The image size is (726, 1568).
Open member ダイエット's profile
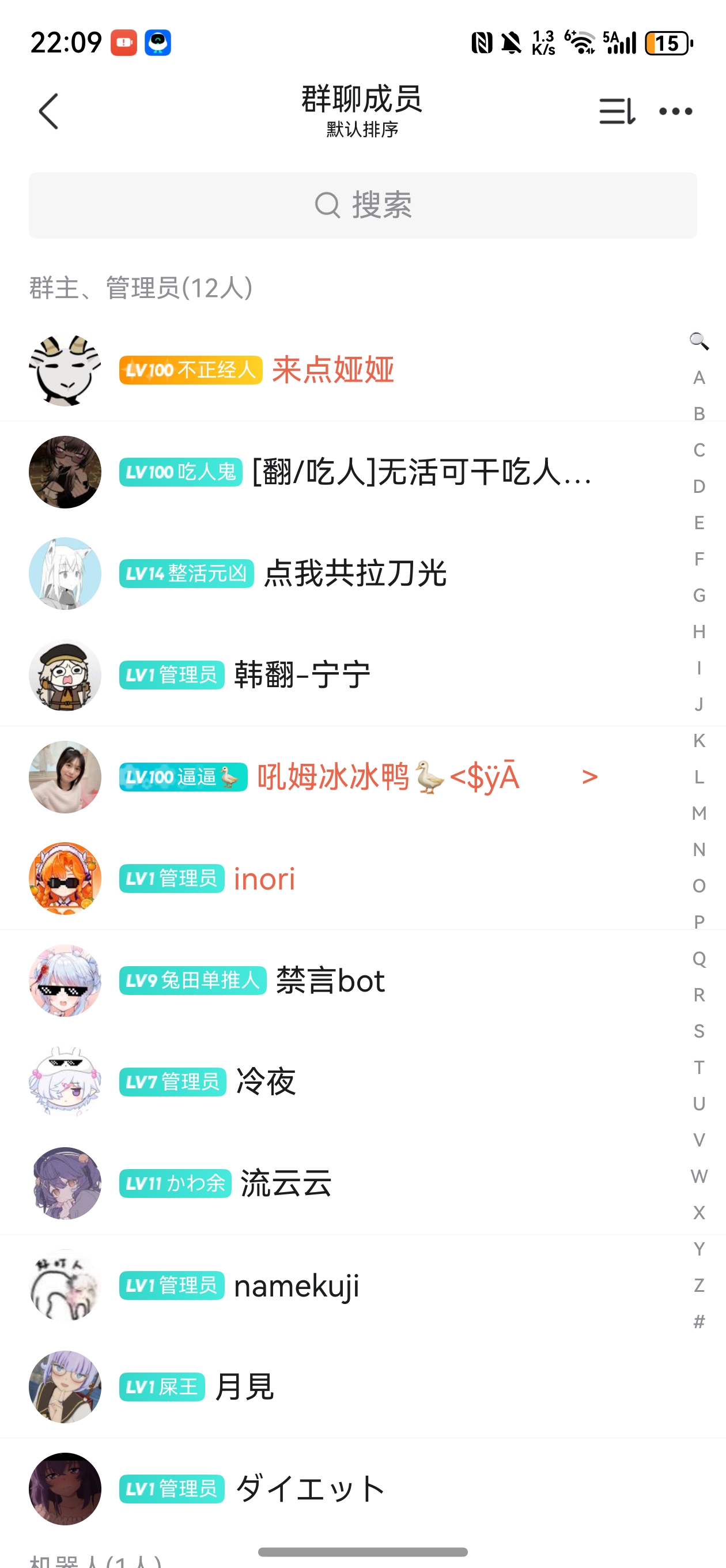(x=310, y=1489)
